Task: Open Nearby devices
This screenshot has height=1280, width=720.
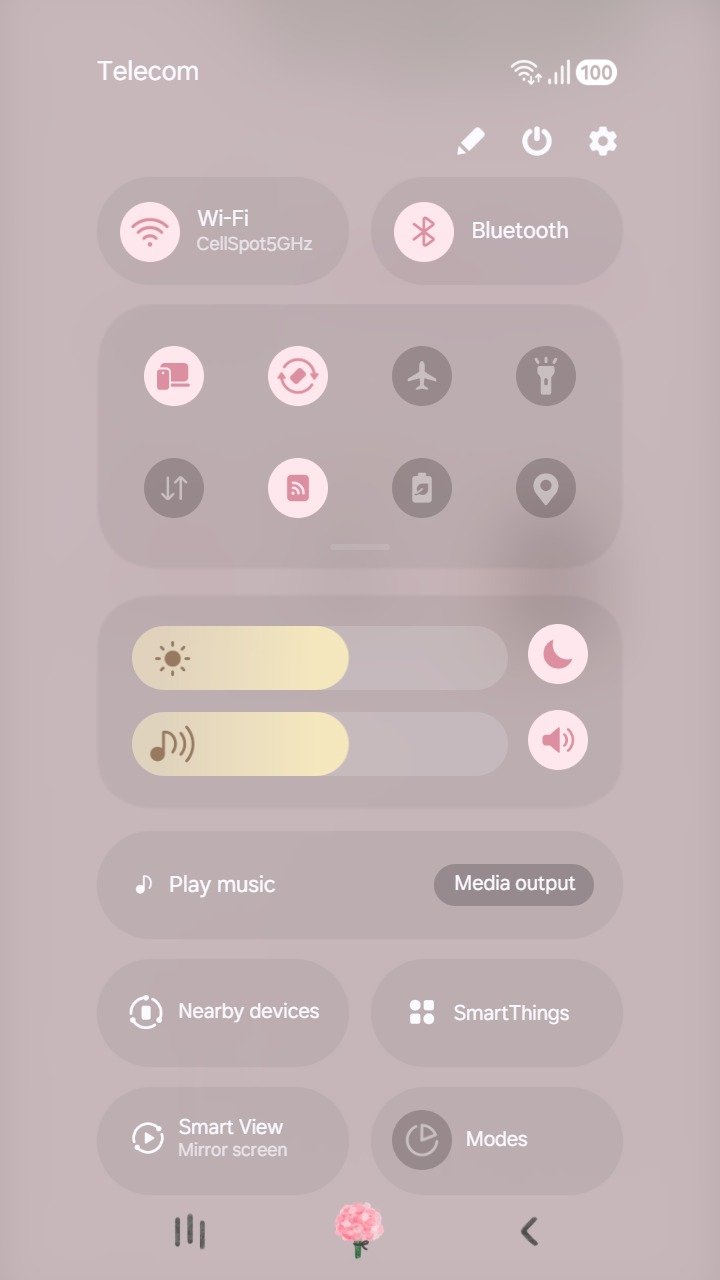Action: click(x=223, y=1012)
